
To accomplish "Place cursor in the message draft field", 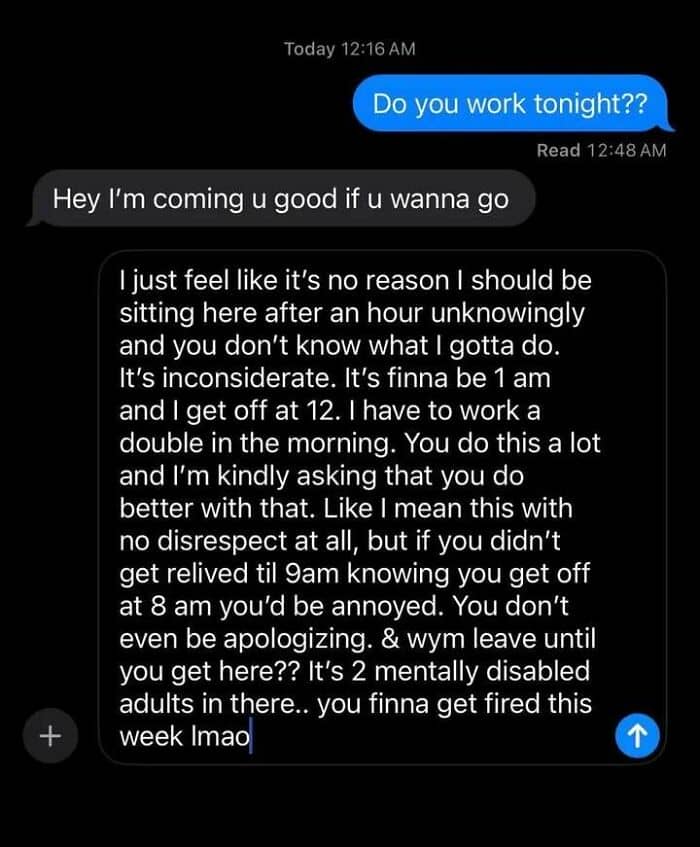I will 382,507.
